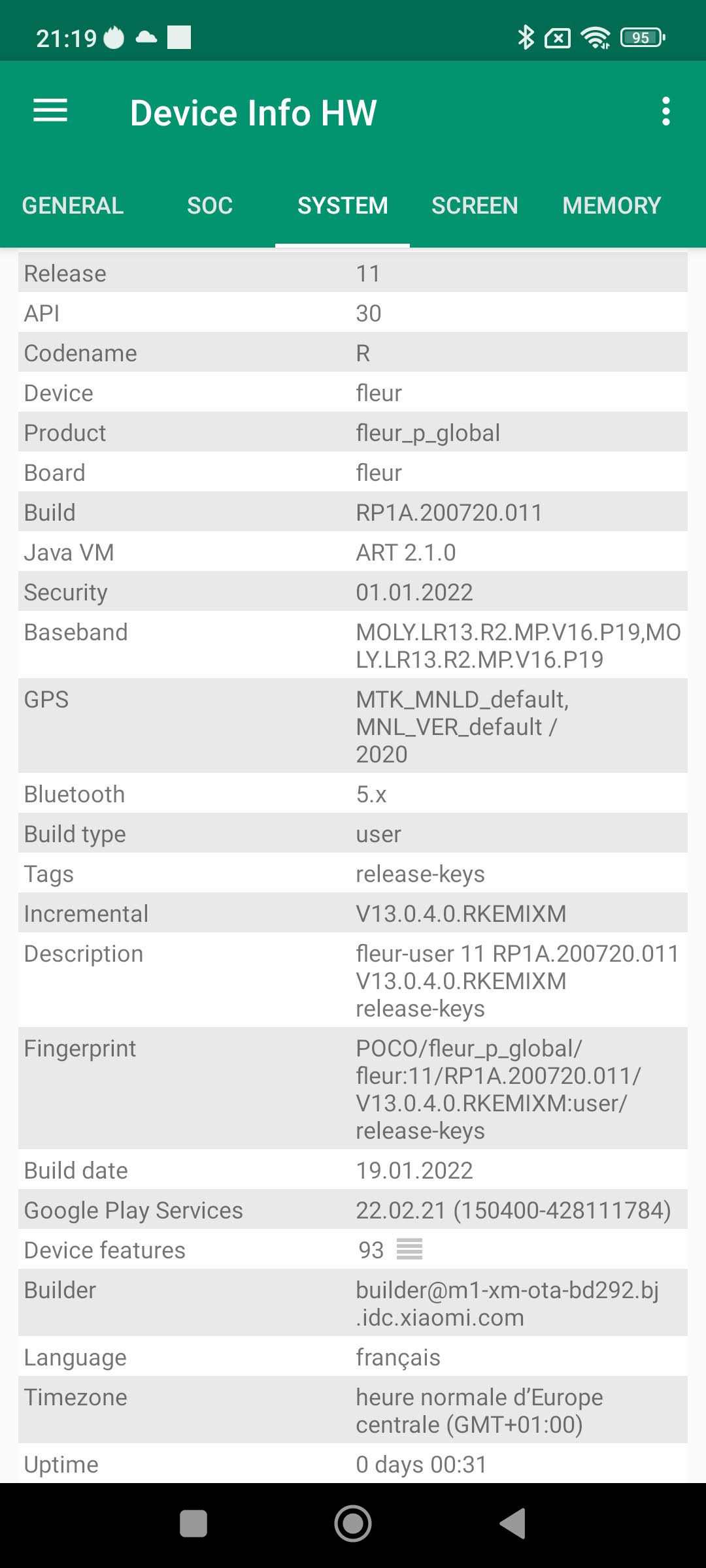The image size is (706, 1568).
Task: Select the System tab
Action: point(343,206)
